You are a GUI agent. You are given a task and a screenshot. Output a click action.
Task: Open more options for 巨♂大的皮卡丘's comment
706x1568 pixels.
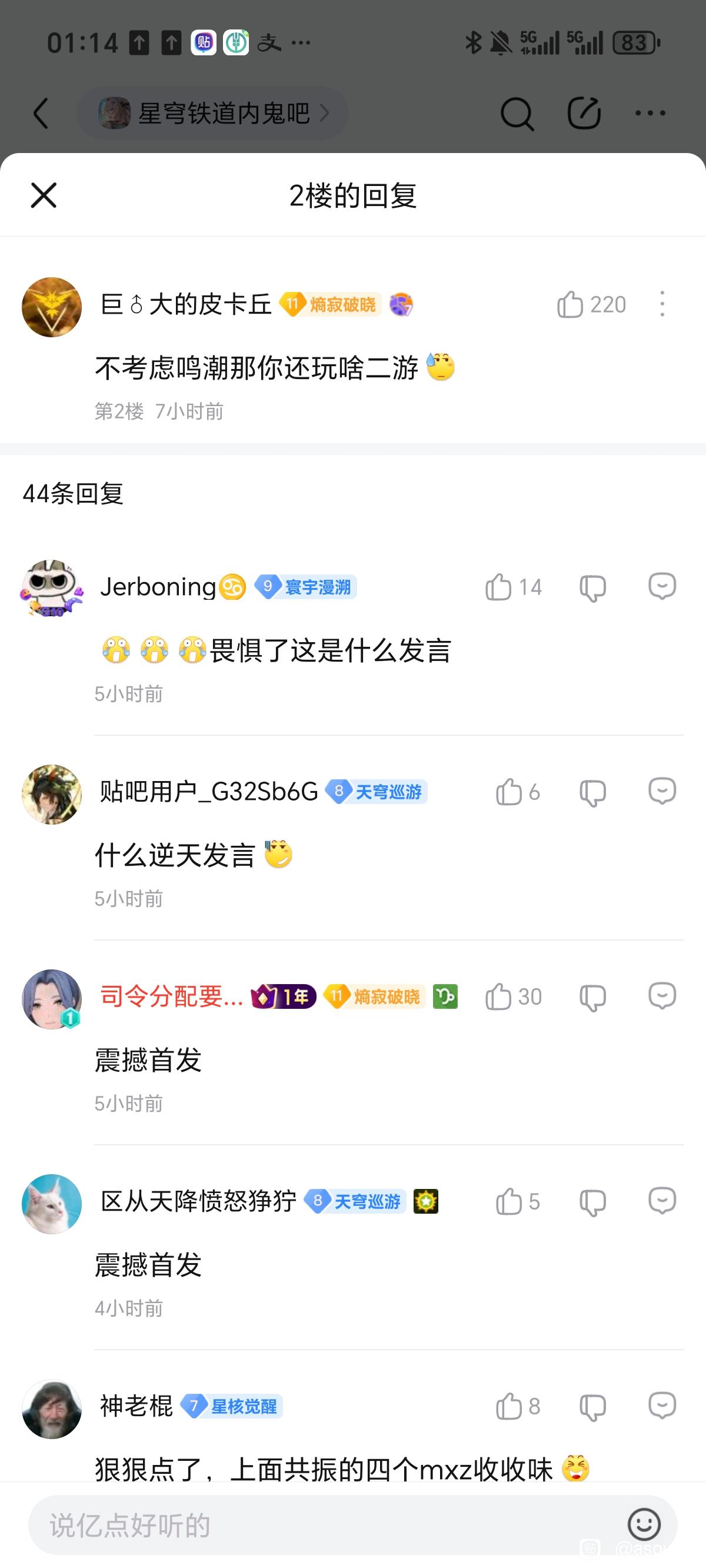point(661,304)
